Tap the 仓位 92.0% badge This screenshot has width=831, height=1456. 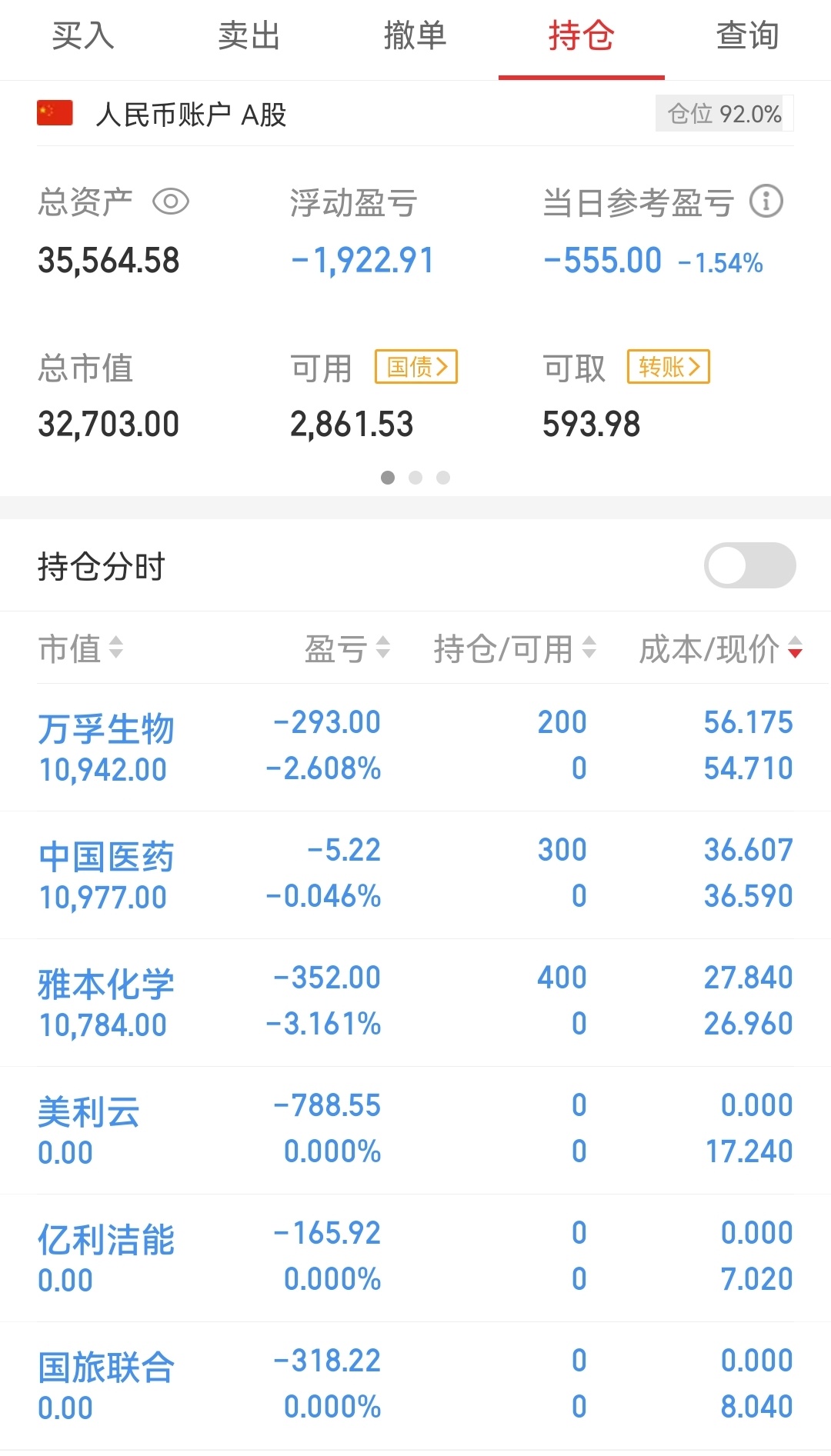pos(724,114)
